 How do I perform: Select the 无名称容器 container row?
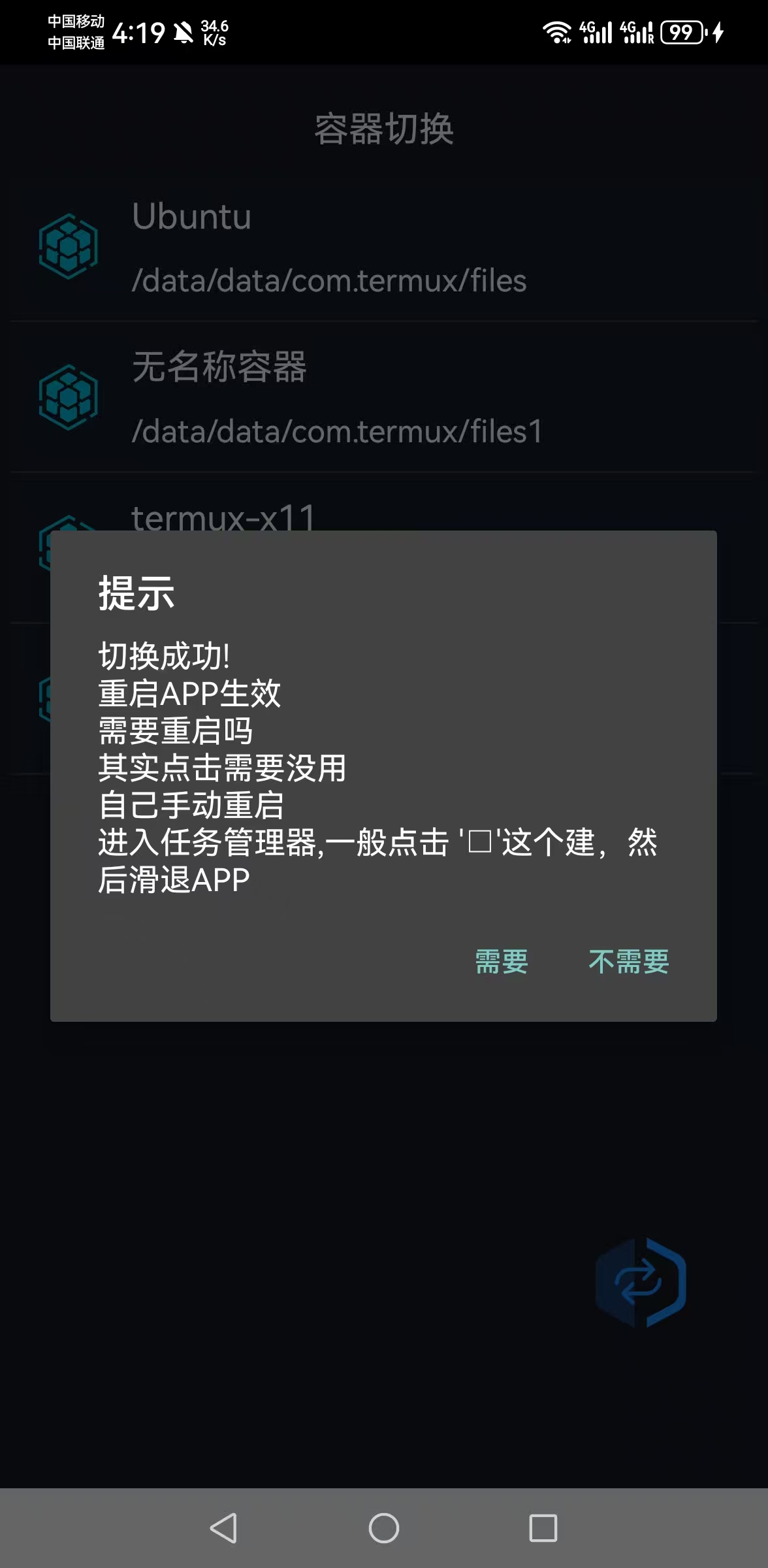(x=384, y=397)
